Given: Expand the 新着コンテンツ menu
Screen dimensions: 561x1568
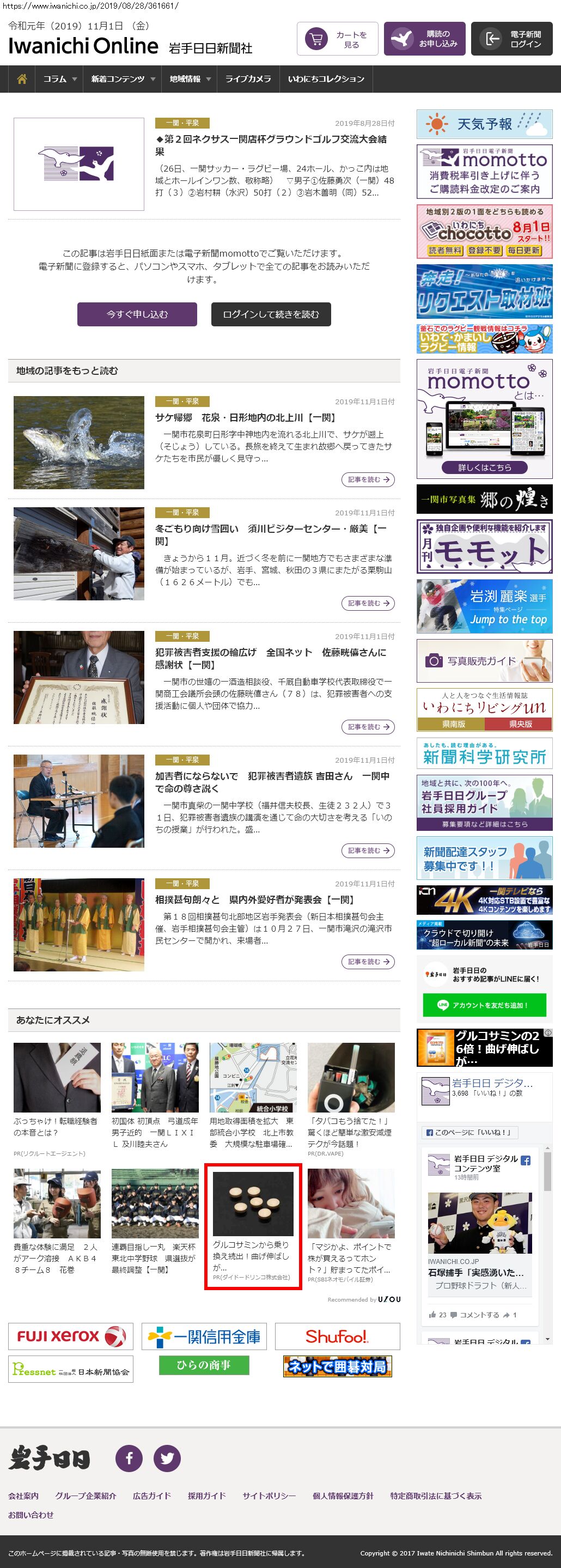Looking at the screenshot, I should click(x=123, y=79).
